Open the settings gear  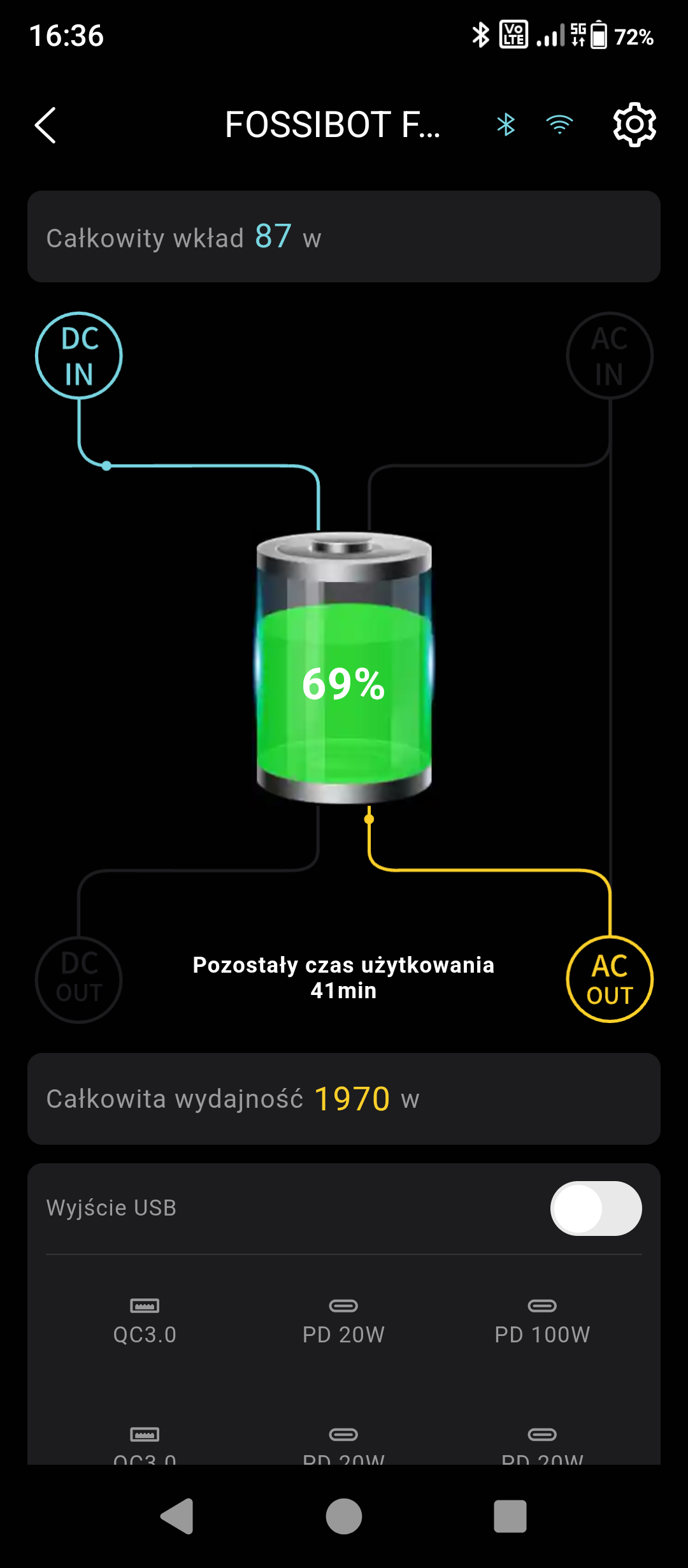(x=634, y=124)
